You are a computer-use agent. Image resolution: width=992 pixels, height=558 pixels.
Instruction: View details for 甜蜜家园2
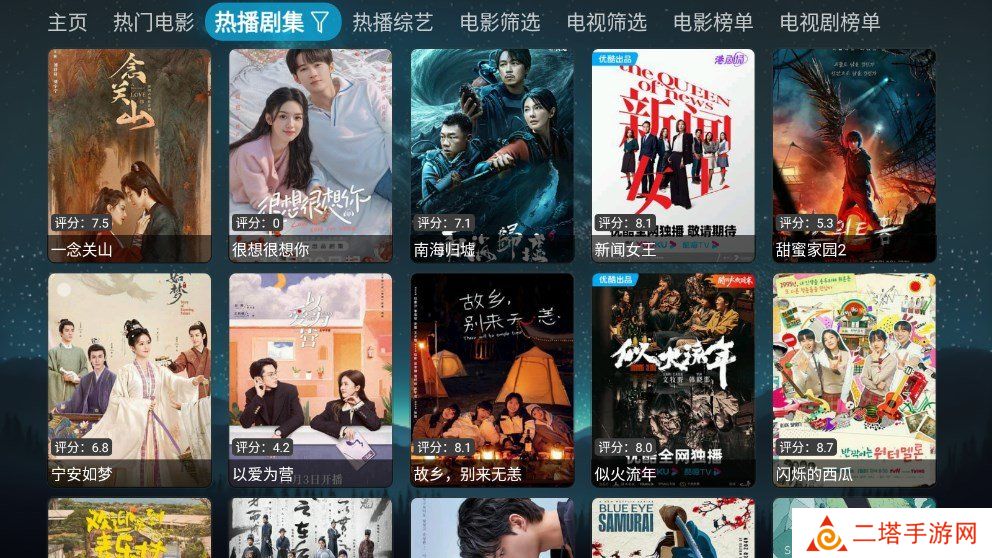coord(854,155)
